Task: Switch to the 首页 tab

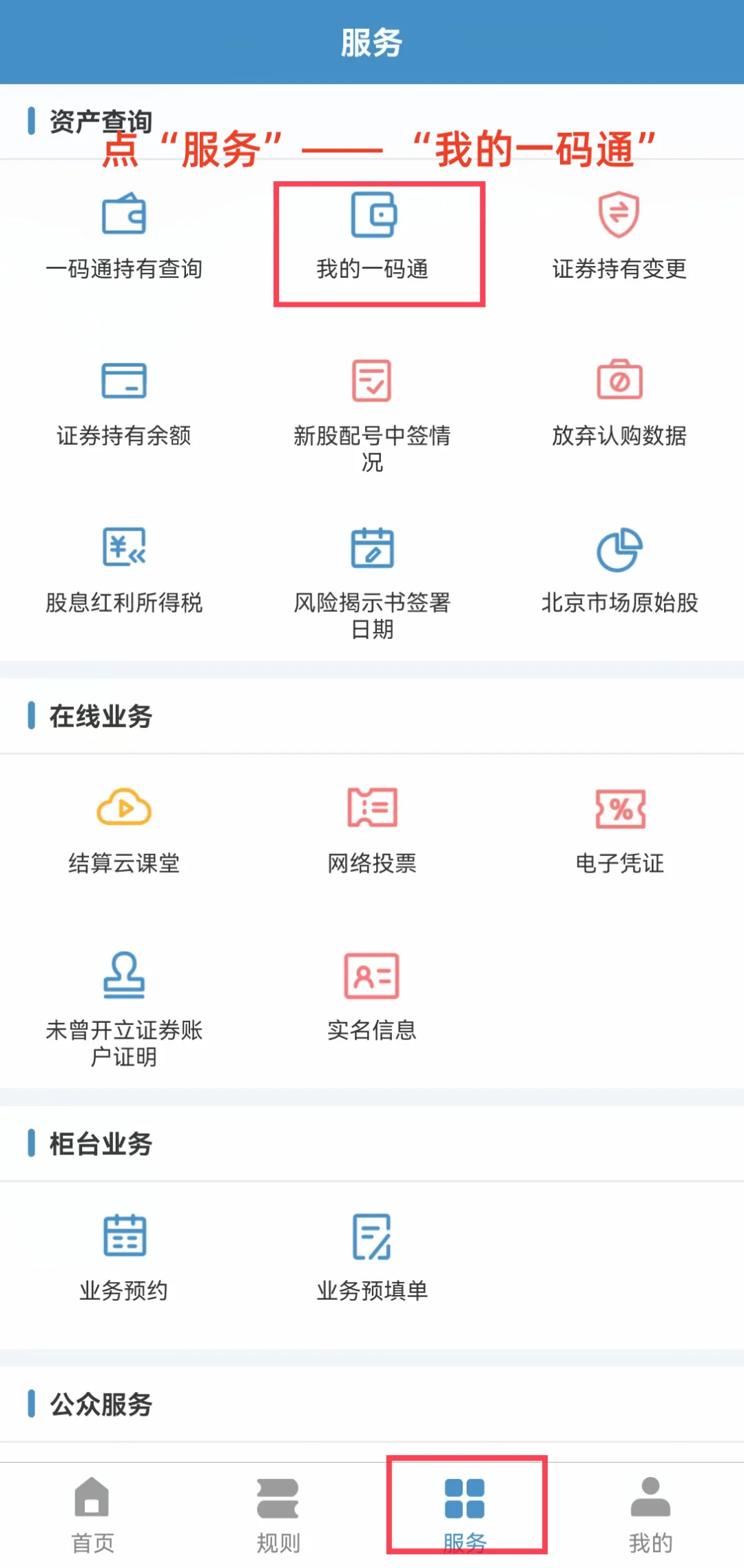Action: click(92, 1514)
